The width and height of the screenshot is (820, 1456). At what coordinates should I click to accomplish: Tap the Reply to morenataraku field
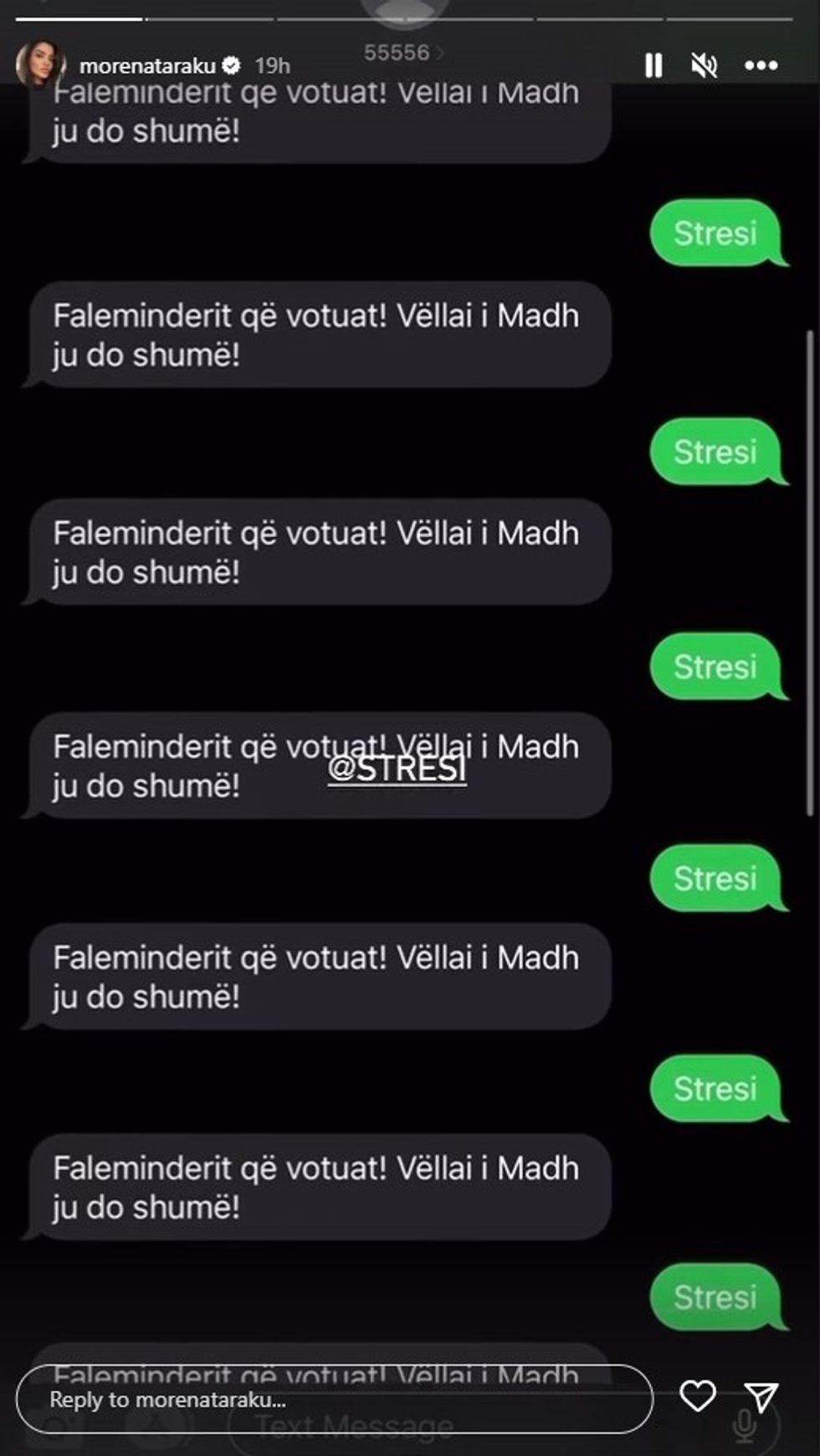pos(335,1399)
